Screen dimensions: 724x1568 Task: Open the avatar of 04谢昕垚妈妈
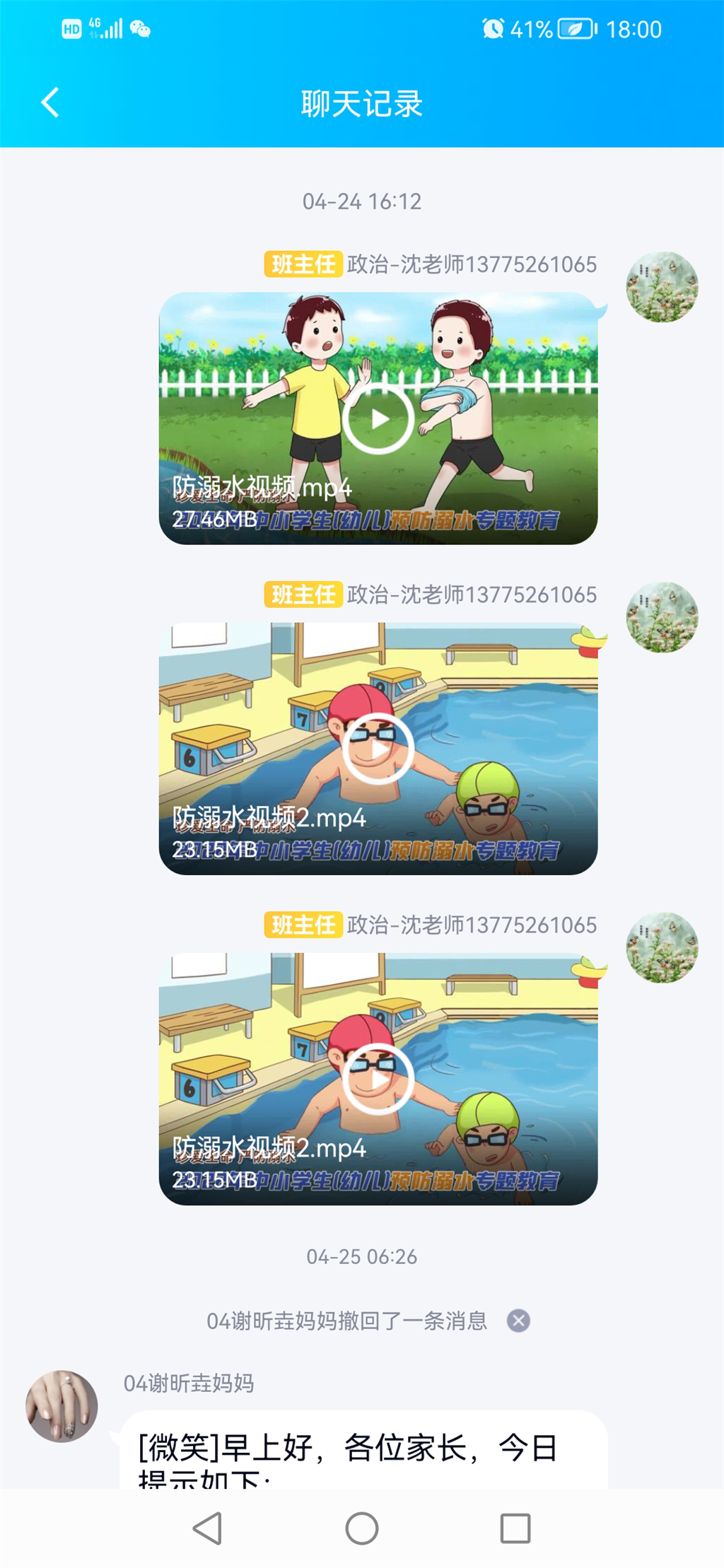[62, 1405]
